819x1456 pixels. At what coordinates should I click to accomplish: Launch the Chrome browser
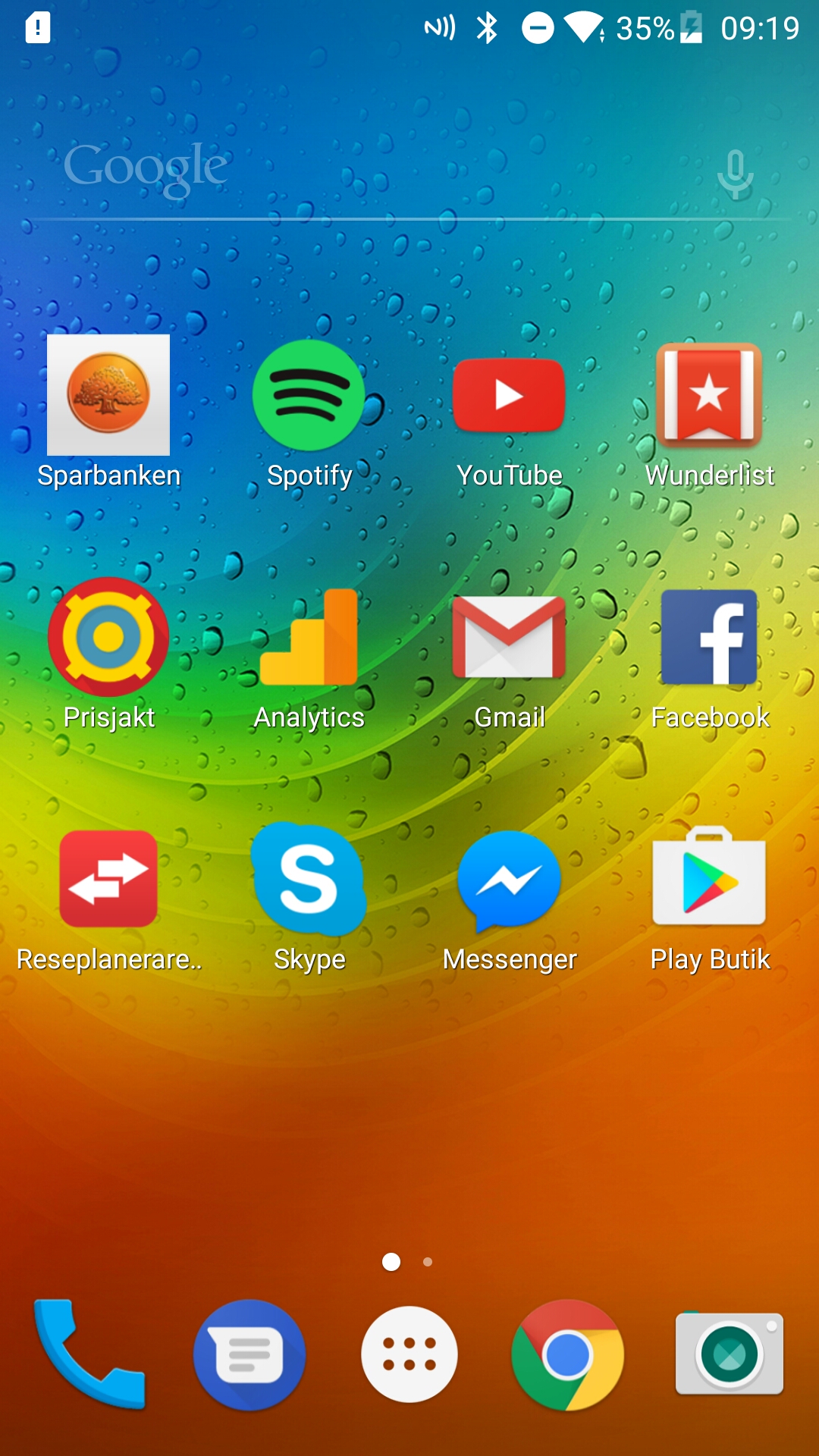click(x=568, y=1354)
